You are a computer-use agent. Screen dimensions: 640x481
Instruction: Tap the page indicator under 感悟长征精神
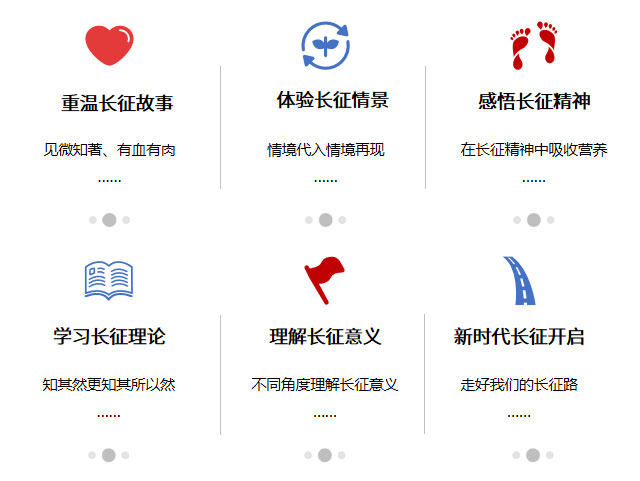[534, 220]
